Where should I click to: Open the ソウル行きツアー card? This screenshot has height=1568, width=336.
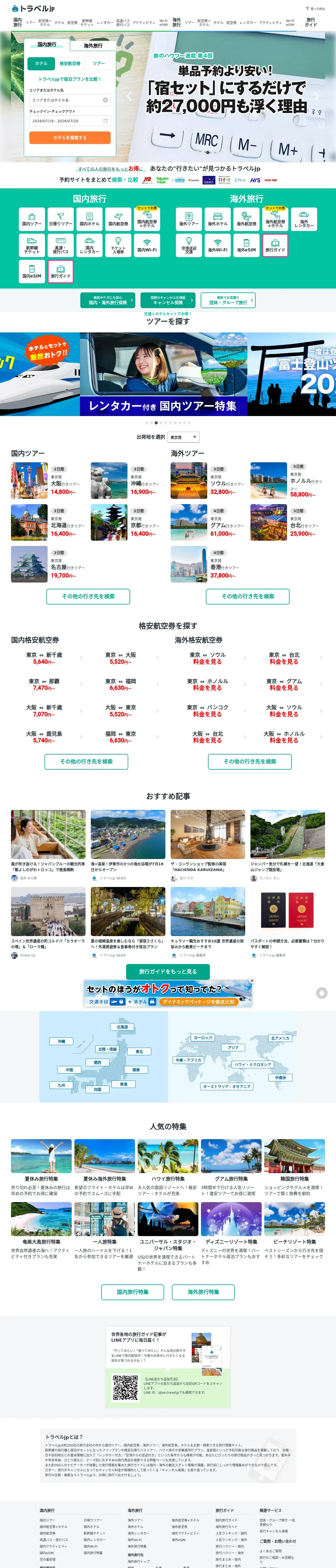(207, 481)
